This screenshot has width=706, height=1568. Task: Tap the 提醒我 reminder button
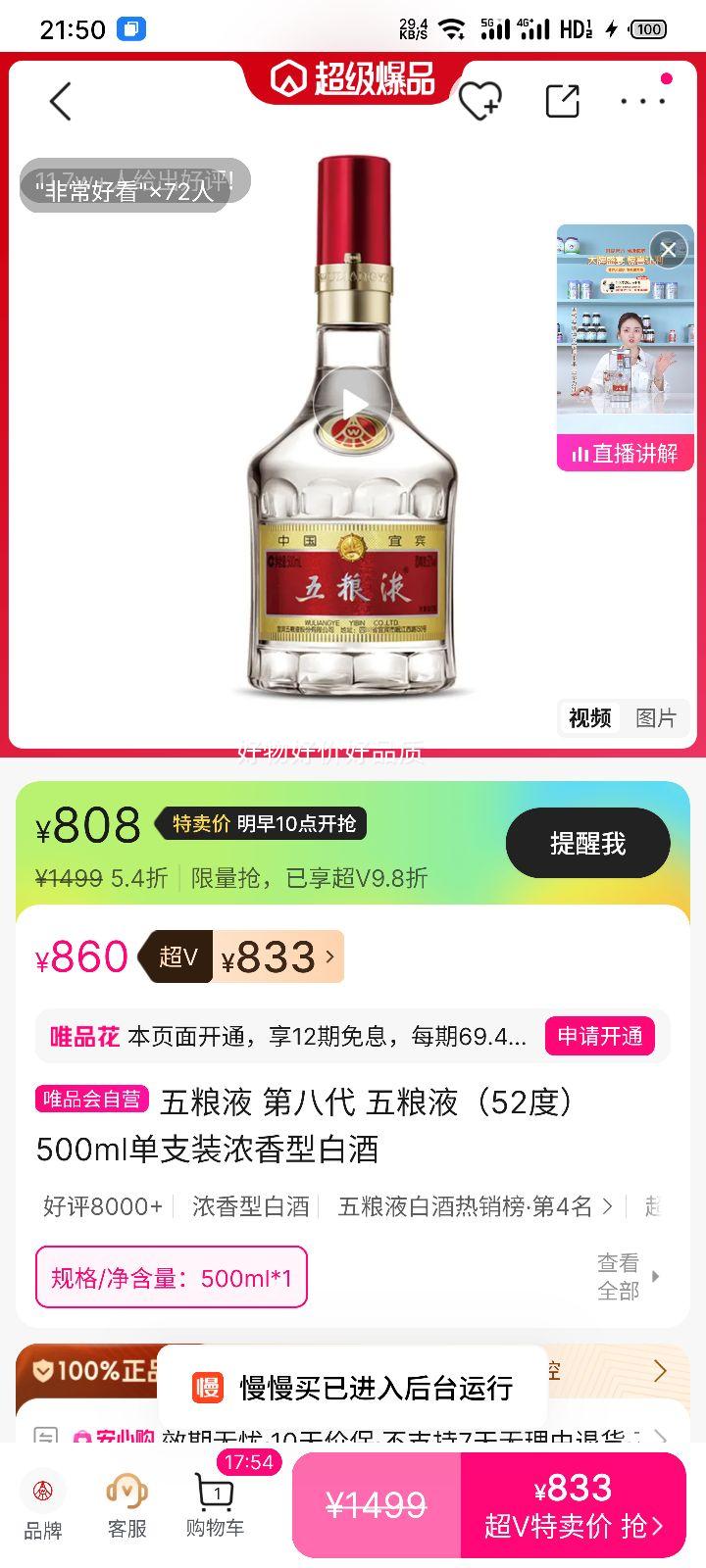click(587, 843)
